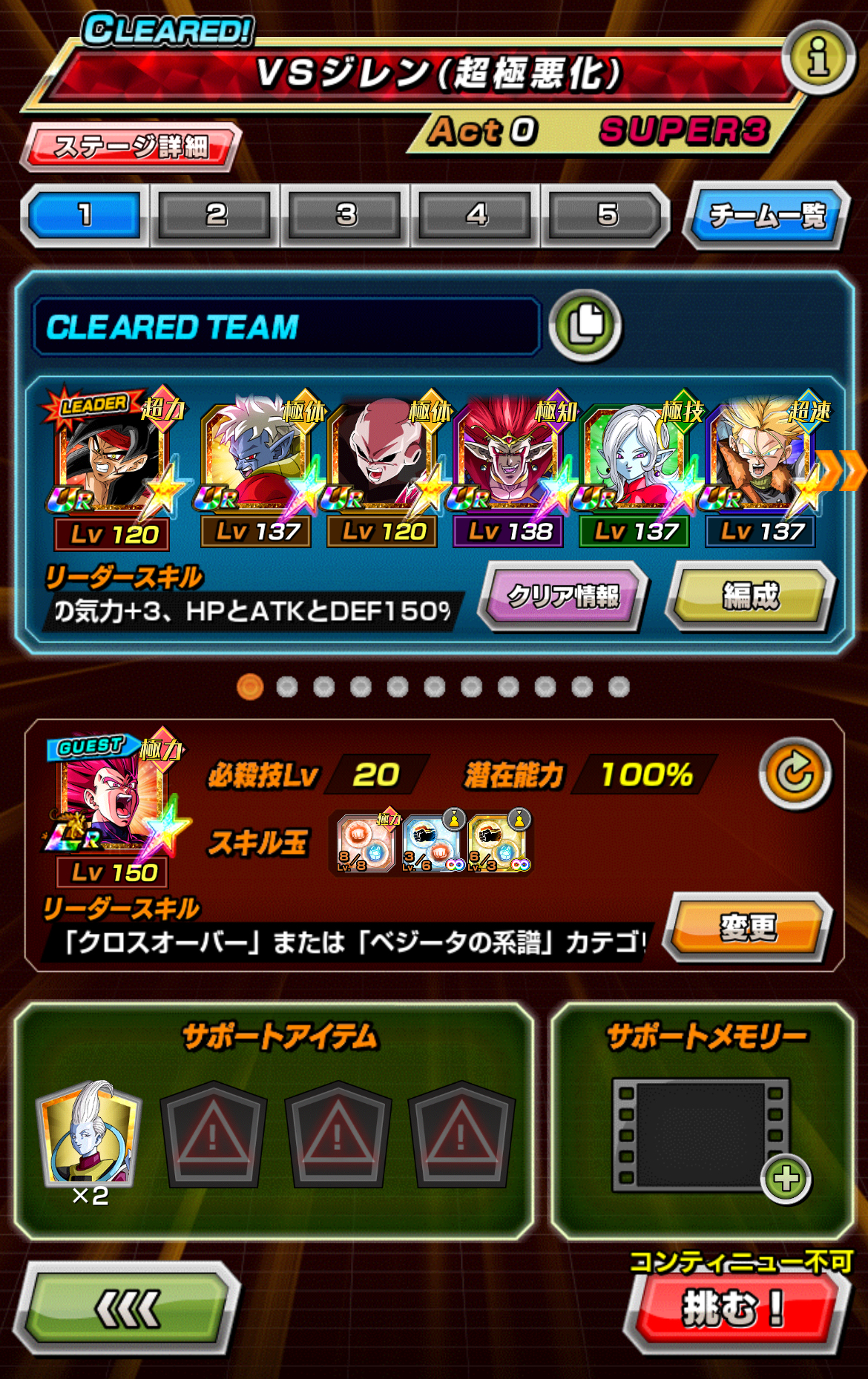Add a support memory
This screenshot has height=1379, width=868.
[786, 1178]
